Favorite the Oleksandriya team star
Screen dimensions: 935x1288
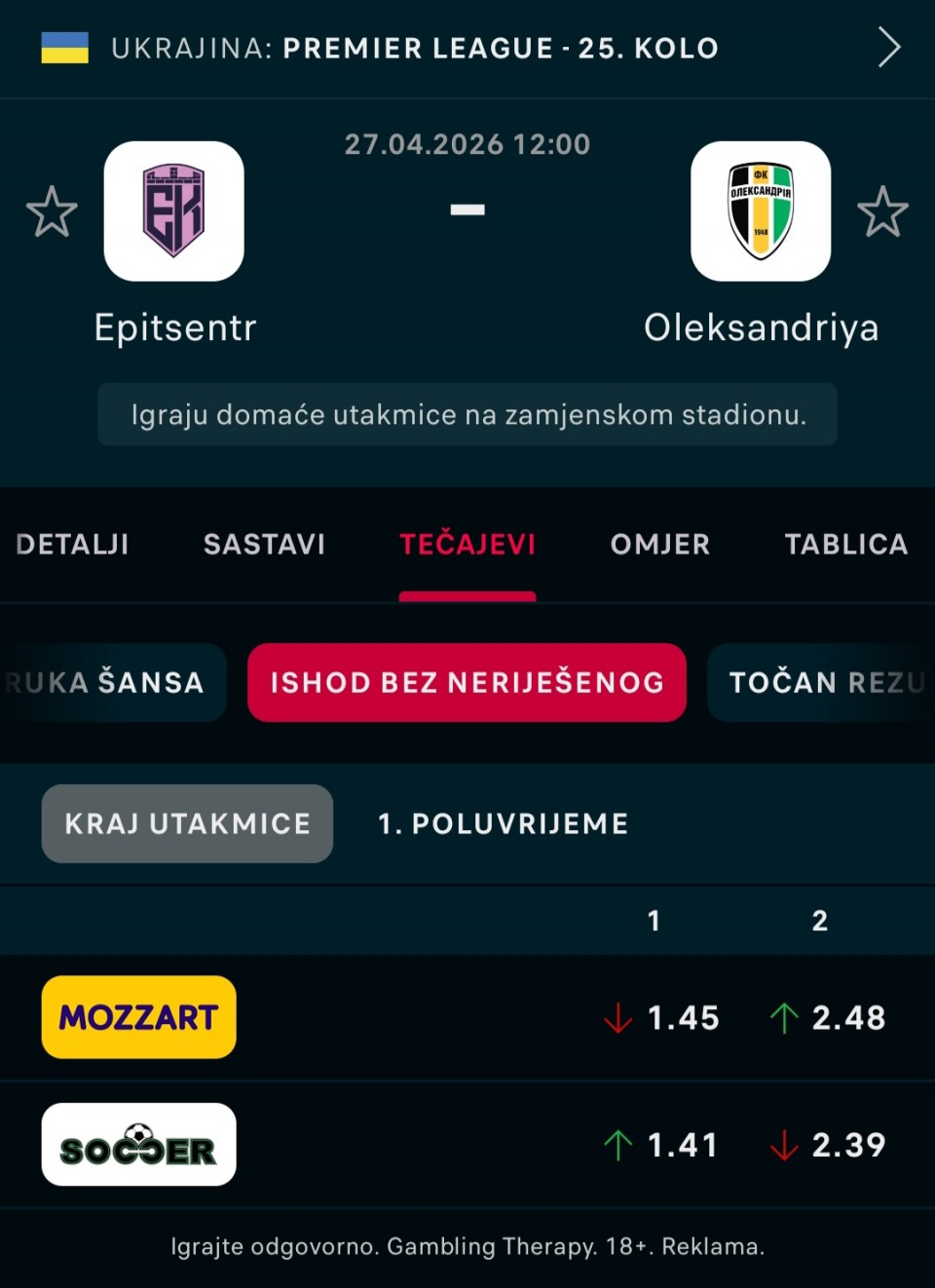pyautogui.click(x=882, y=211)
